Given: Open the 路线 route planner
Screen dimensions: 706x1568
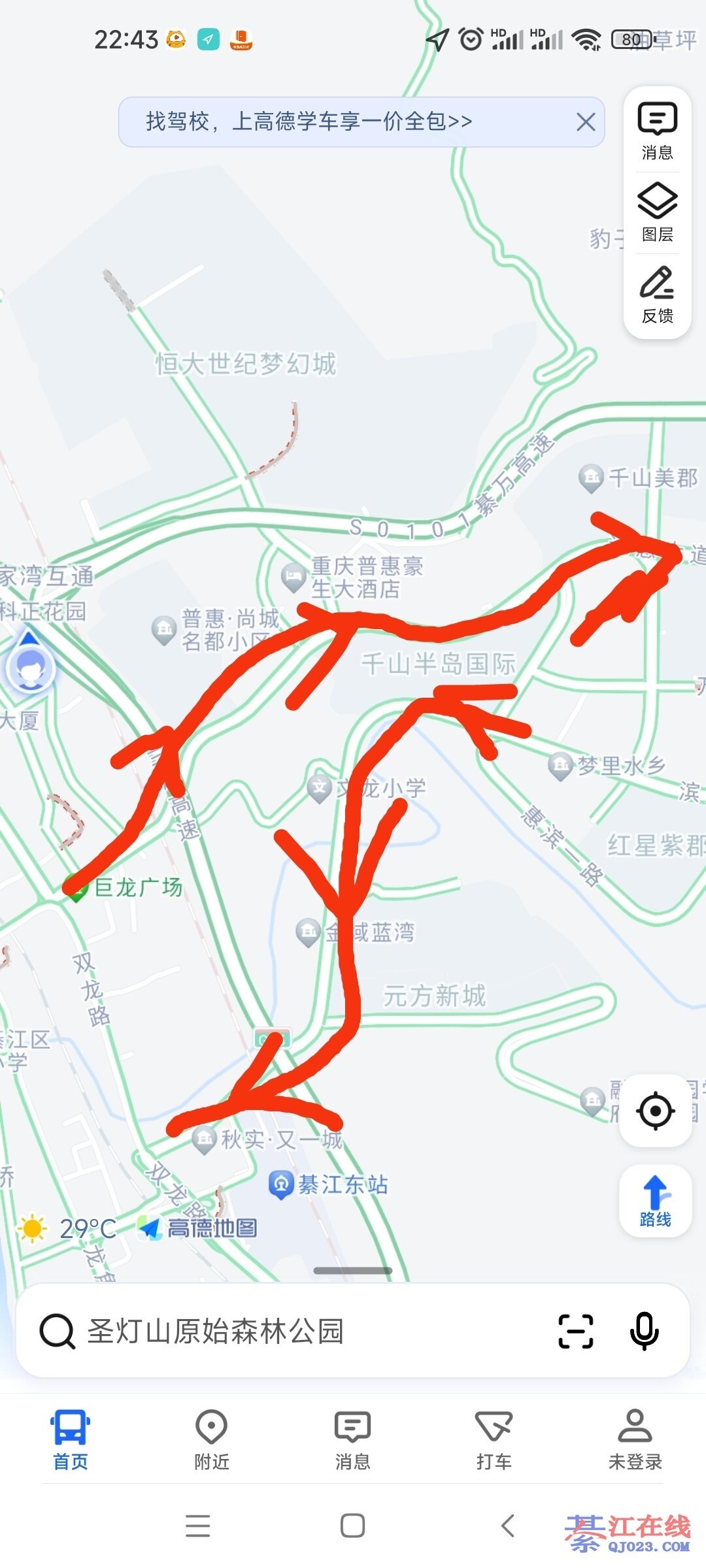Looking at the screenshot, I should point(655,1201).
